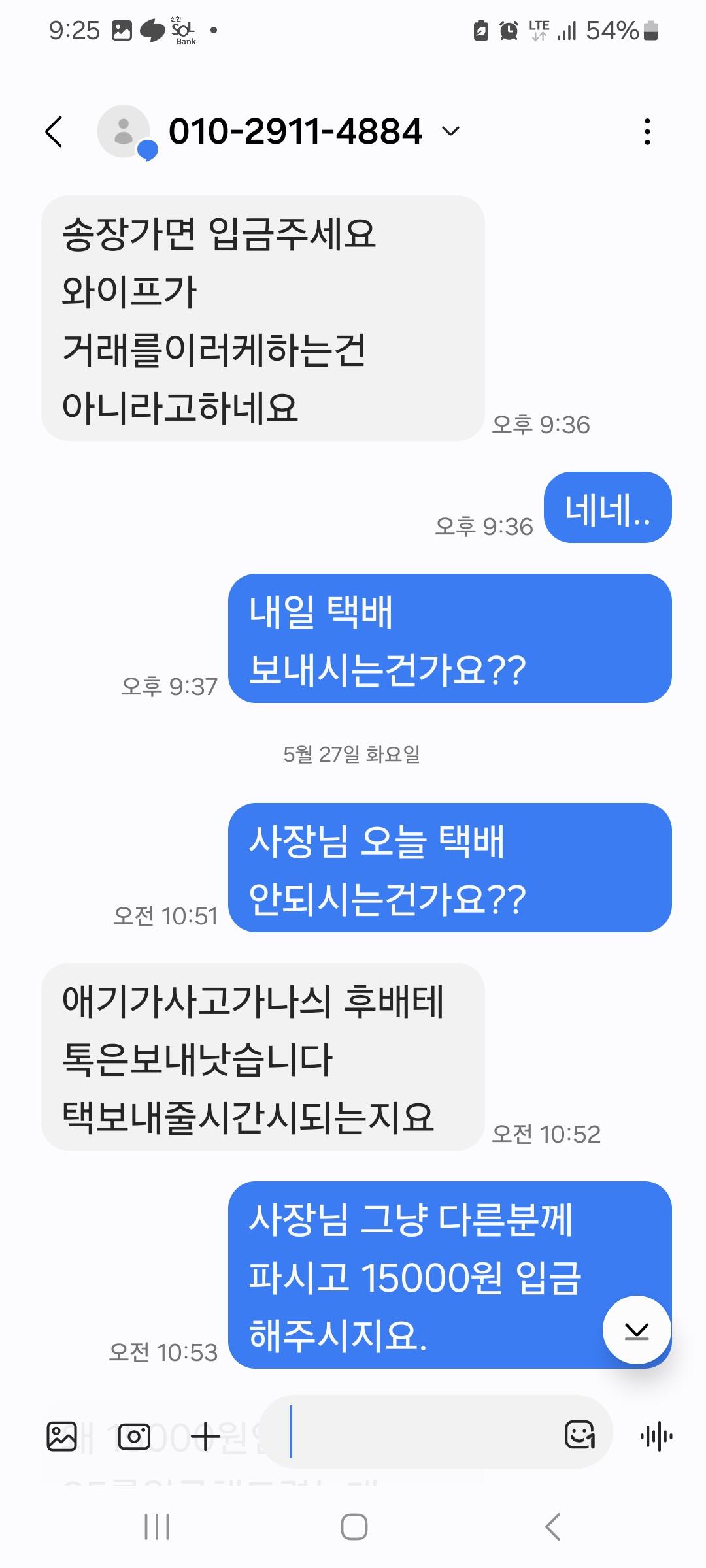Image resolution: width=706 pixels, height=1568 pixels.
Task: Go to the home screen via the navigation bar
Action: 354,1527
